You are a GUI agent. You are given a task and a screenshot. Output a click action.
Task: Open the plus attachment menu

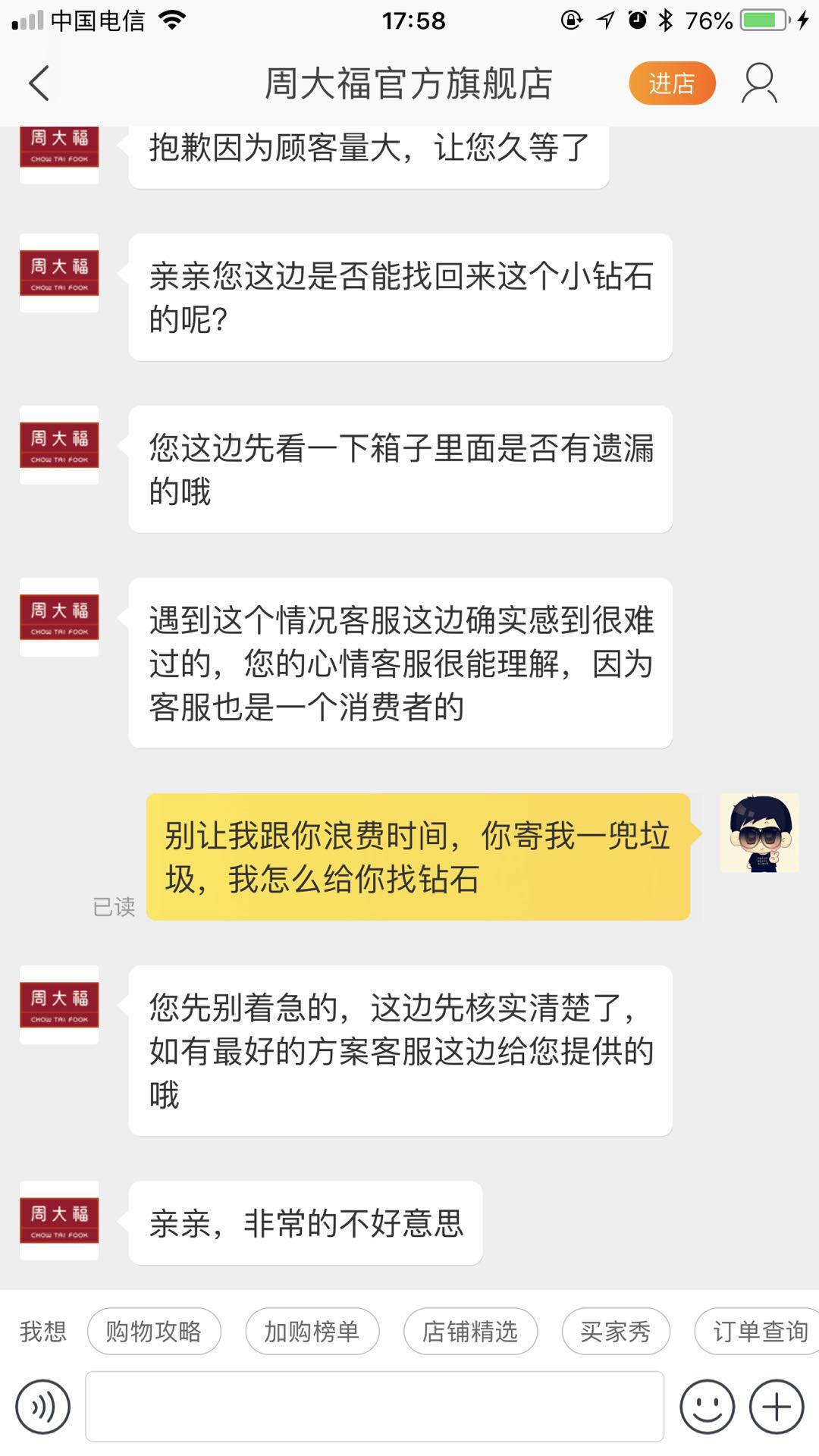[x=777, y=1407]
